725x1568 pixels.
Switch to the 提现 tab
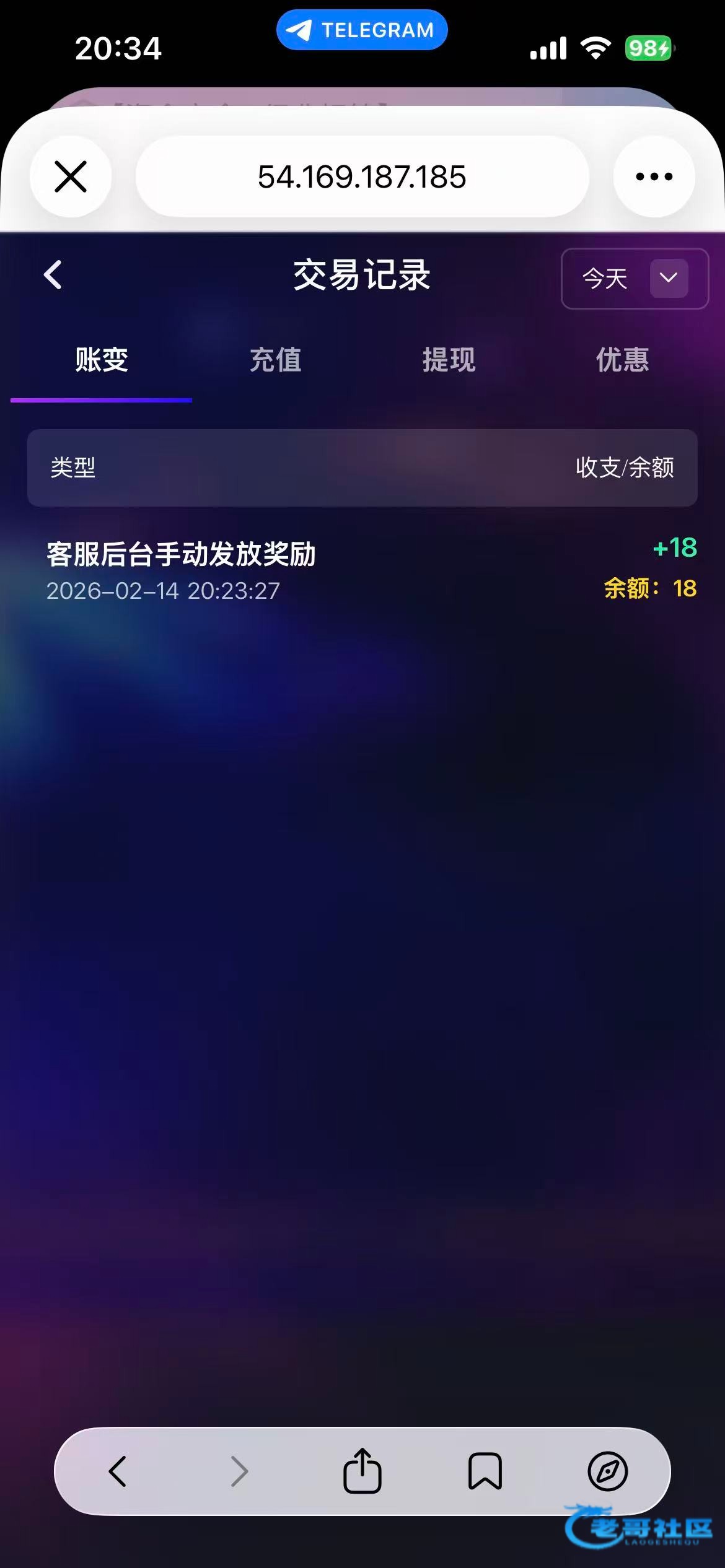click(x=449, y=360)
